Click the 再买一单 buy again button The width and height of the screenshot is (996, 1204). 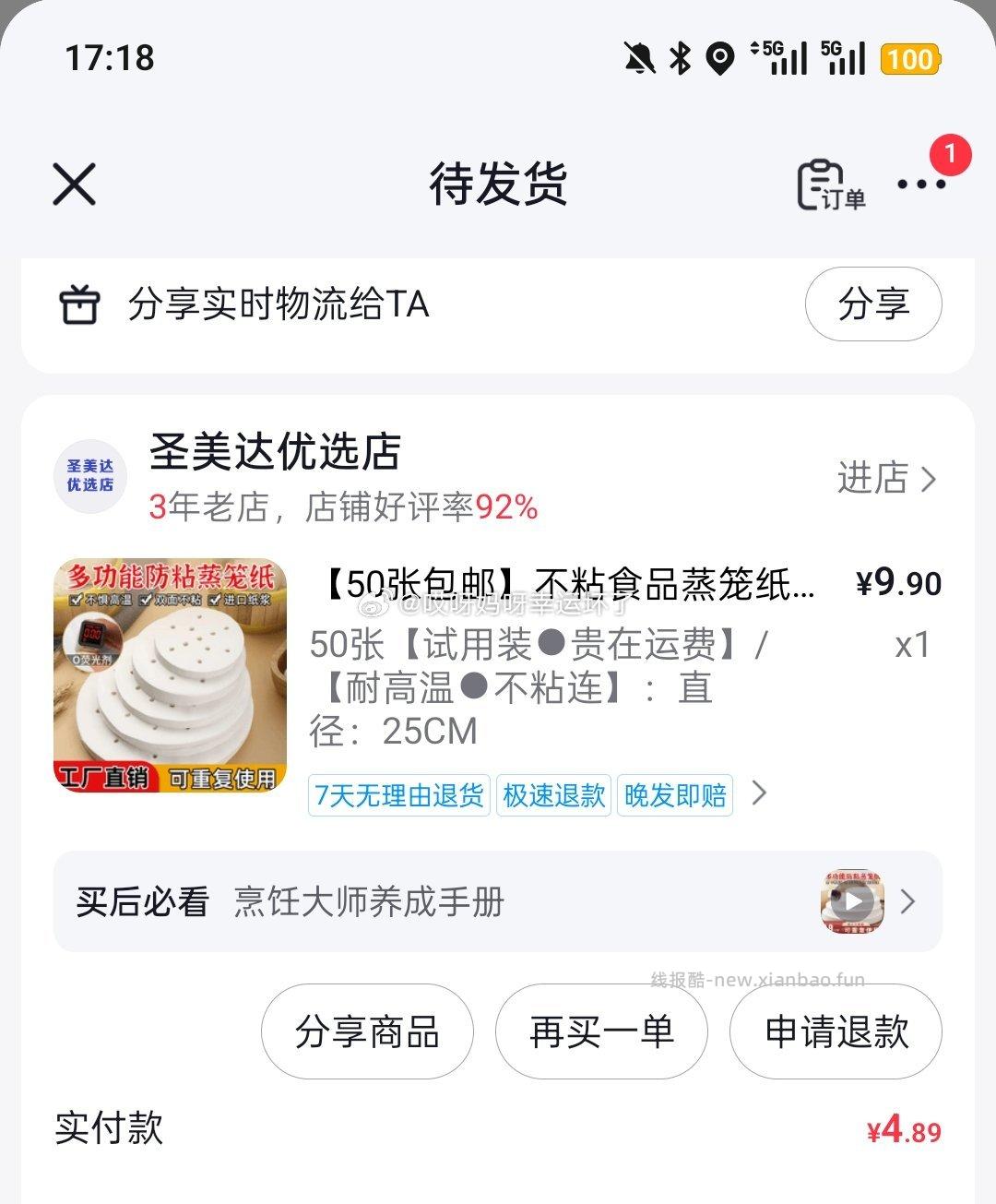pos(600,1032)
